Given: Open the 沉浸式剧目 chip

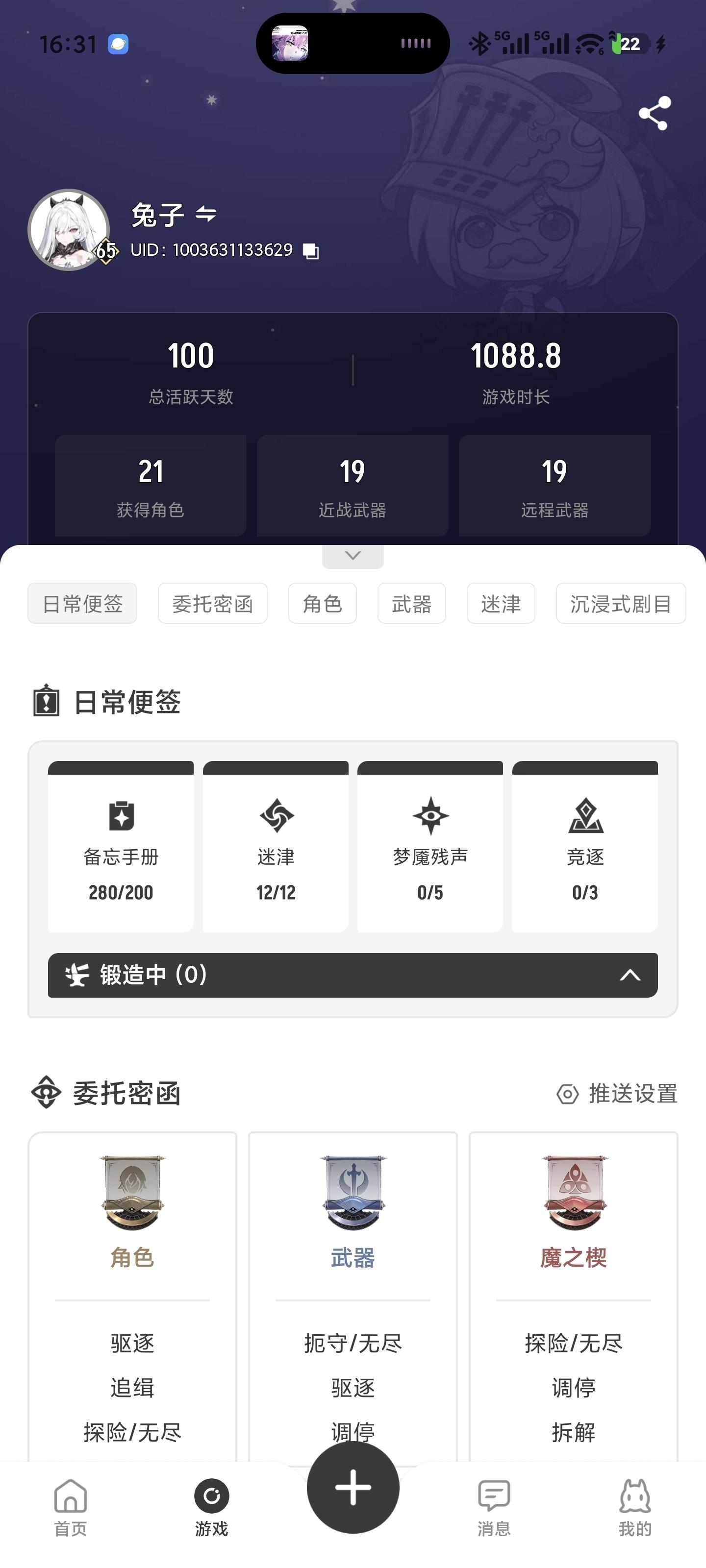Looking at the screenshot, I should tap(620, 603).
